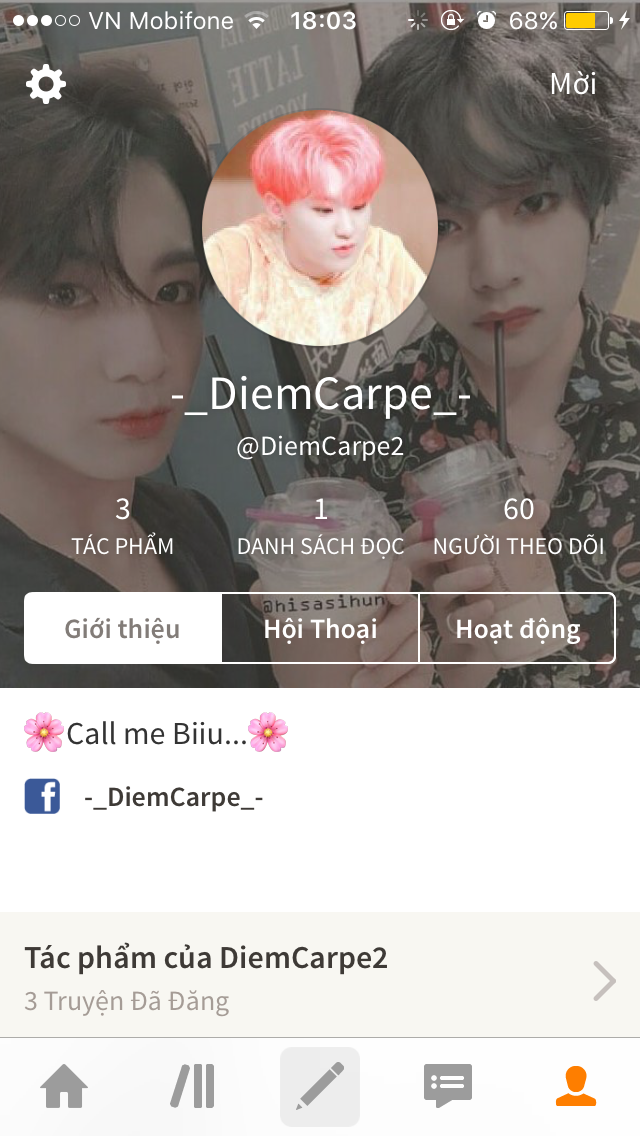Tap the Mời invite button
640x1136 pixels.
pos(573,84)
